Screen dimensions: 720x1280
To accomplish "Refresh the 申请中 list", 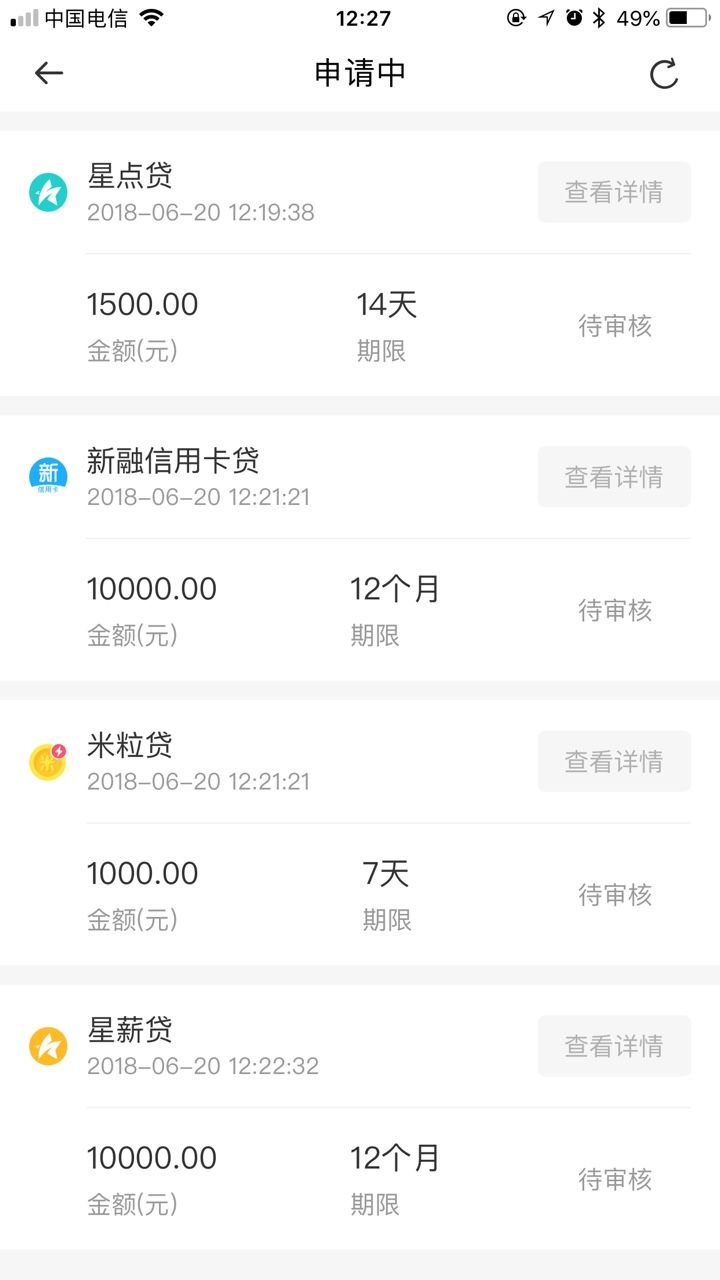I will point(664,74).
